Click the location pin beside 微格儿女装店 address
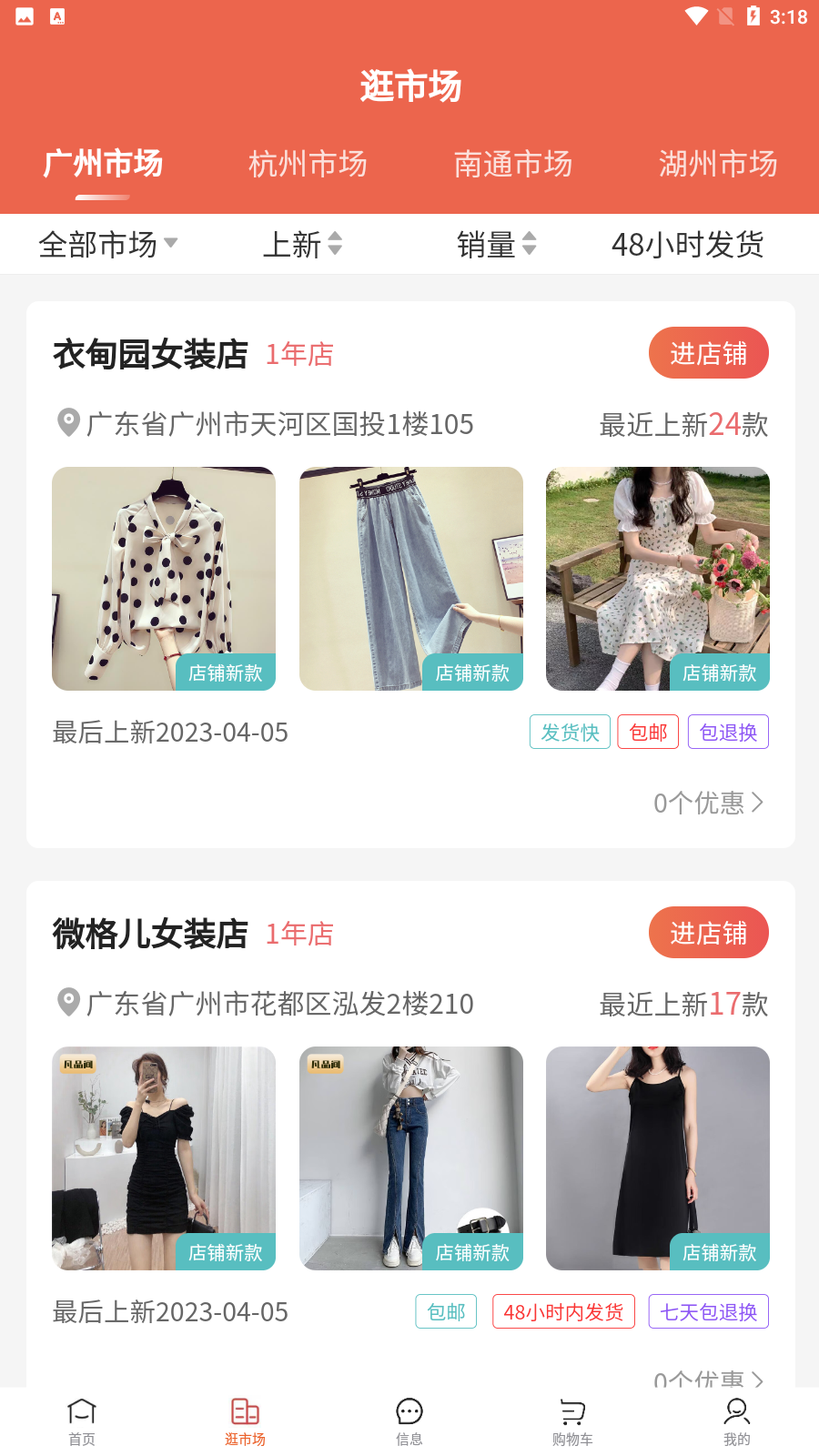 67,1004
